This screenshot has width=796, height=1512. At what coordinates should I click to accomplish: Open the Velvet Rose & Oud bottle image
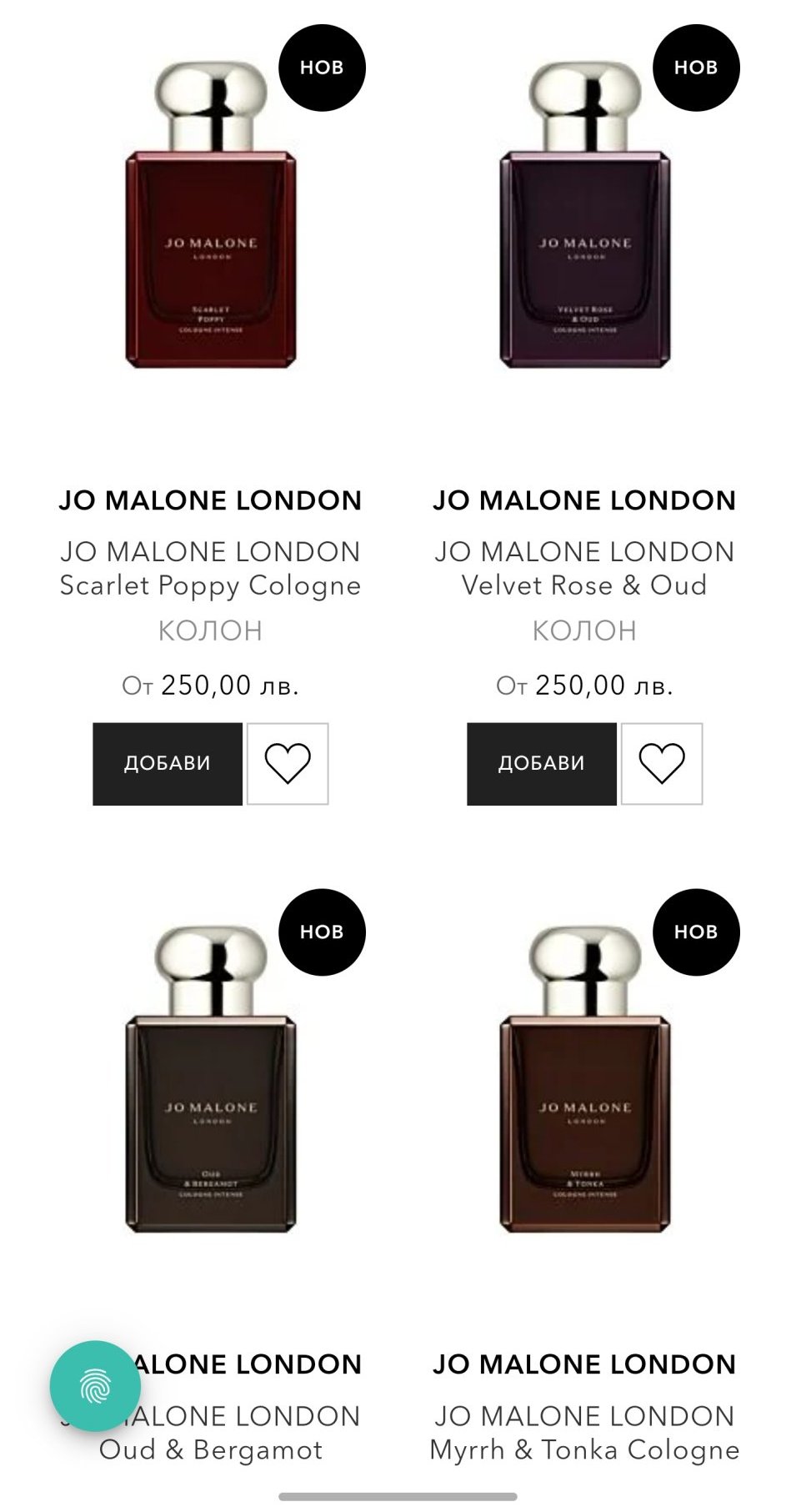click(584, 214)
